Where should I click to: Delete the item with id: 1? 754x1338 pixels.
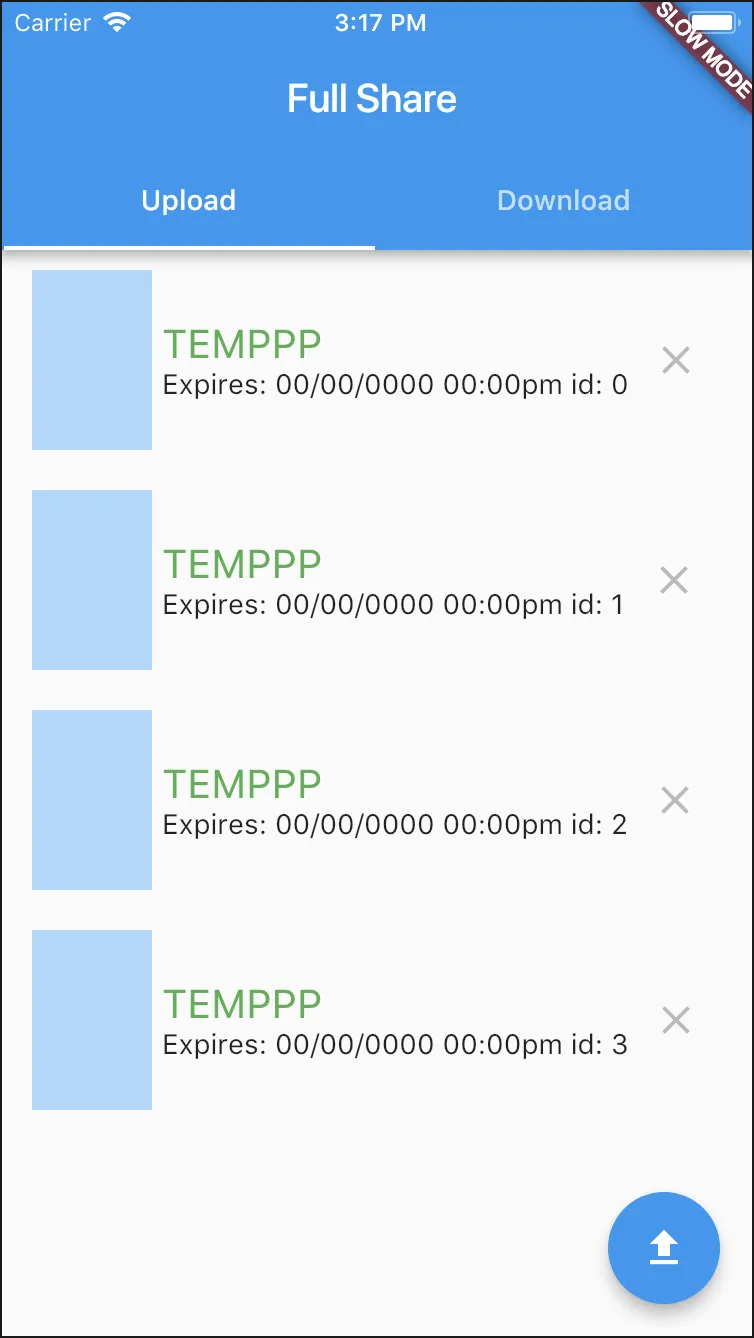[674, 580]
